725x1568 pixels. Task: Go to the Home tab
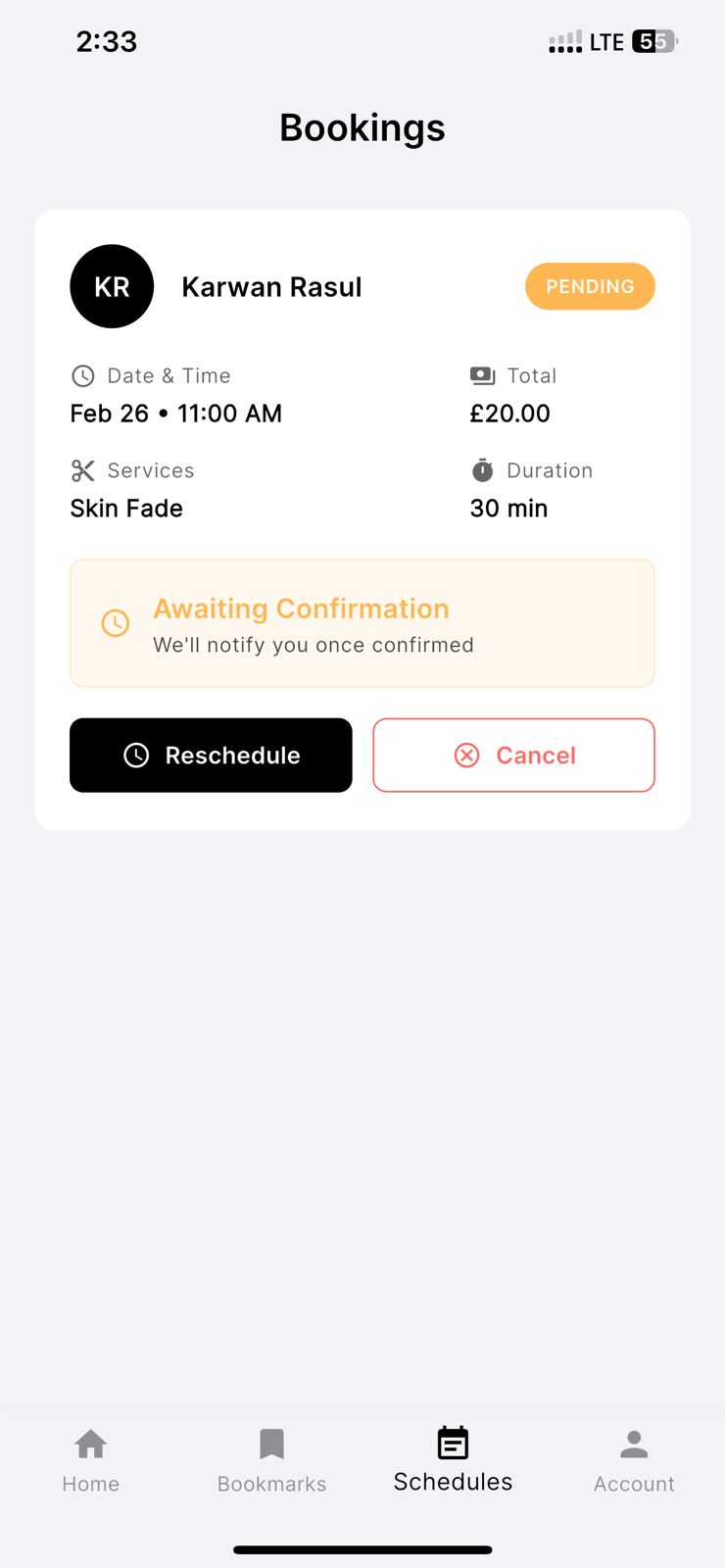[91, 1460]
